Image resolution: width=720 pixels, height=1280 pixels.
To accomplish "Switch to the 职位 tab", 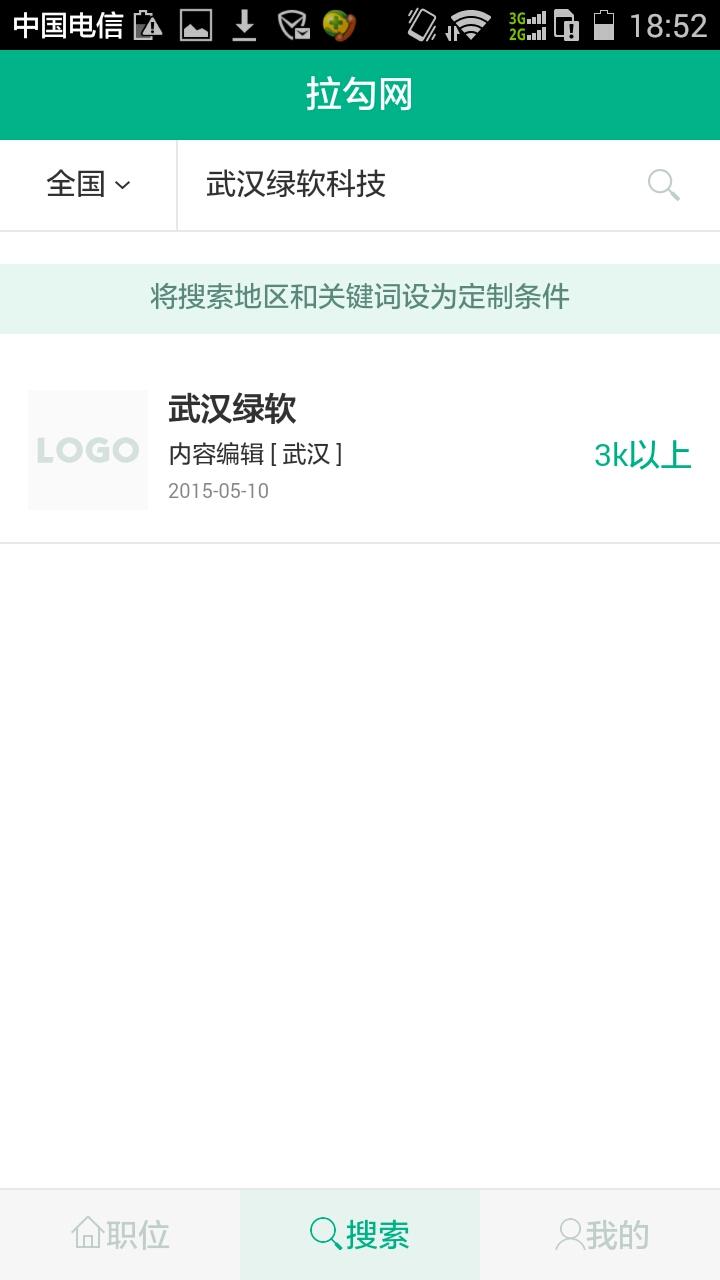I will click(x=120, y=1233).
